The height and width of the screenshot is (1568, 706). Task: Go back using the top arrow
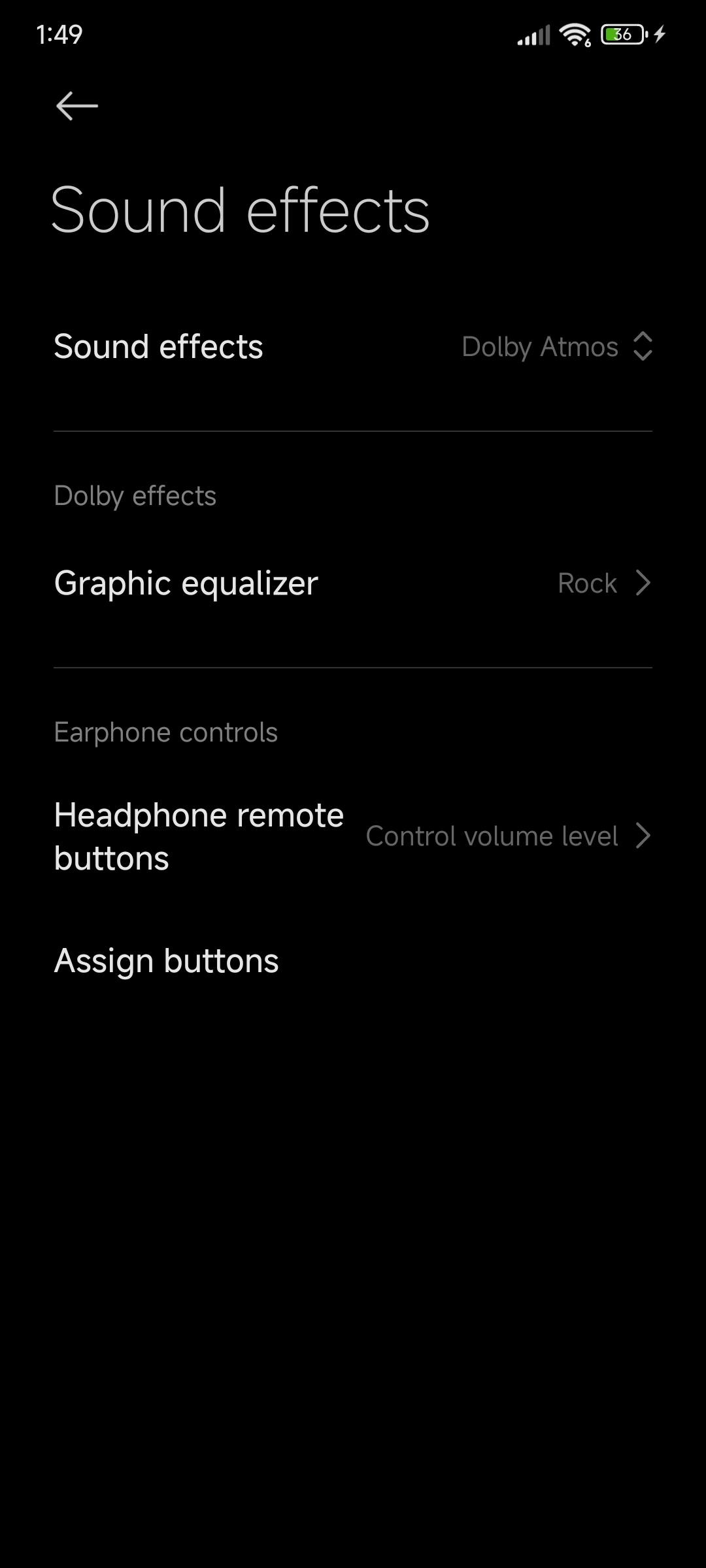point(77,106)
